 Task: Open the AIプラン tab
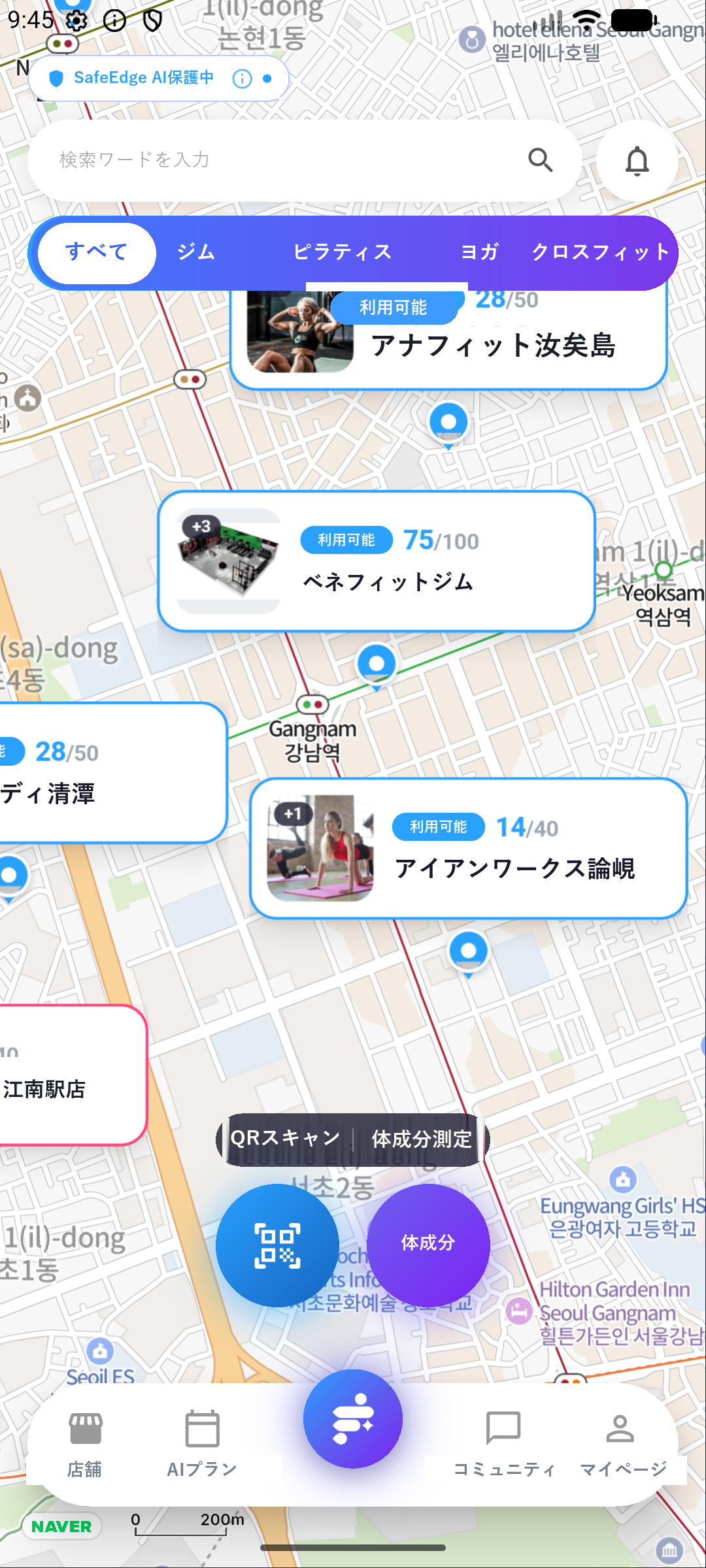pos(202,1444)
